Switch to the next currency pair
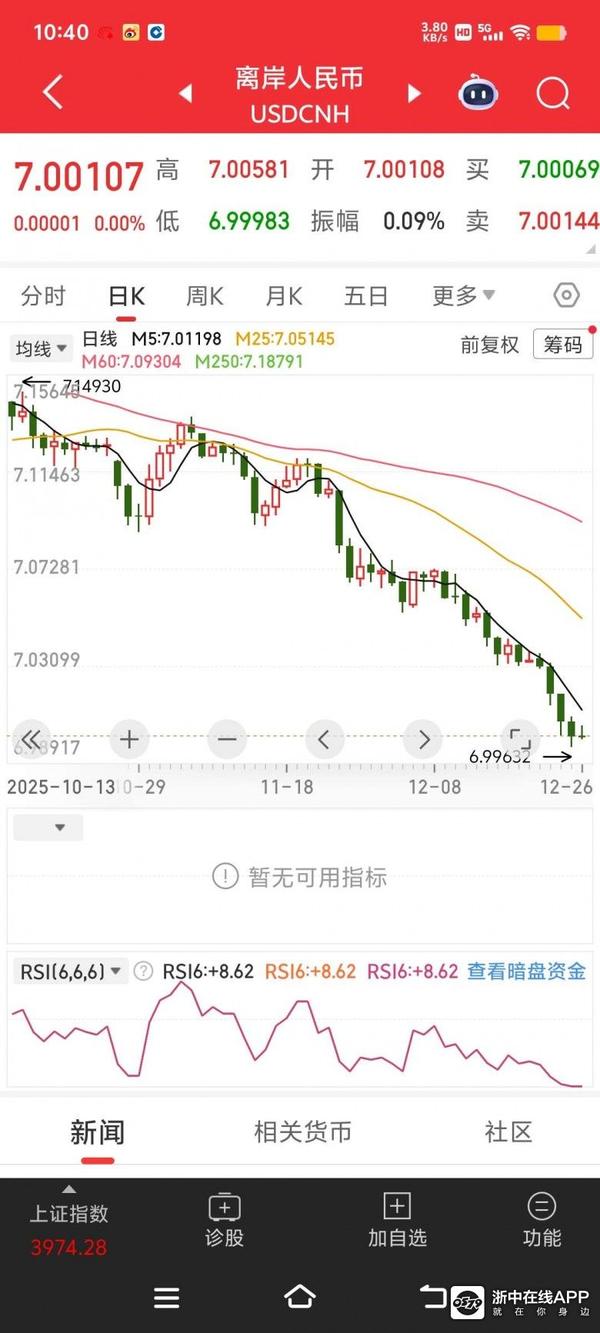The height and width of the screenshot is (1333, 600). click(x=414, y=94)
